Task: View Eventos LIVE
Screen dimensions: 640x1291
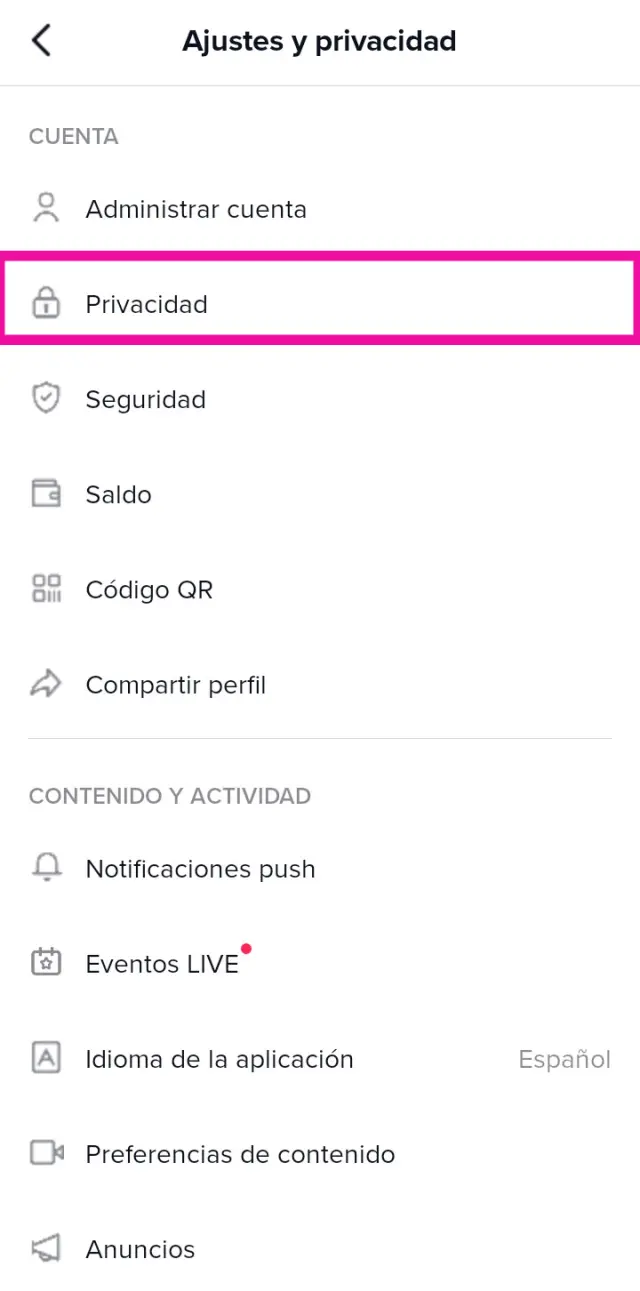Action: point(320,964)
